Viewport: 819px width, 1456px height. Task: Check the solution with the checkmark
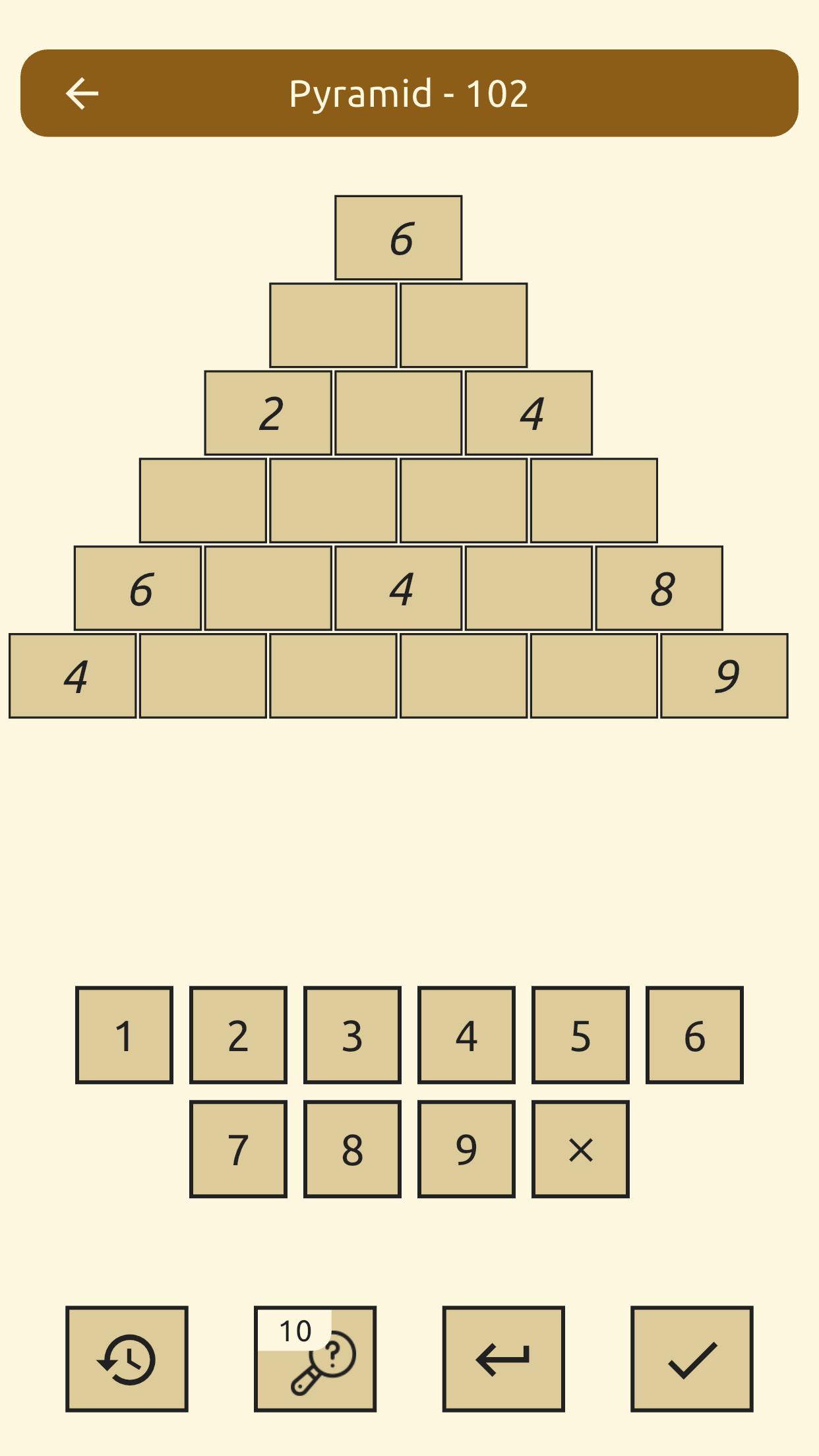692,1358
